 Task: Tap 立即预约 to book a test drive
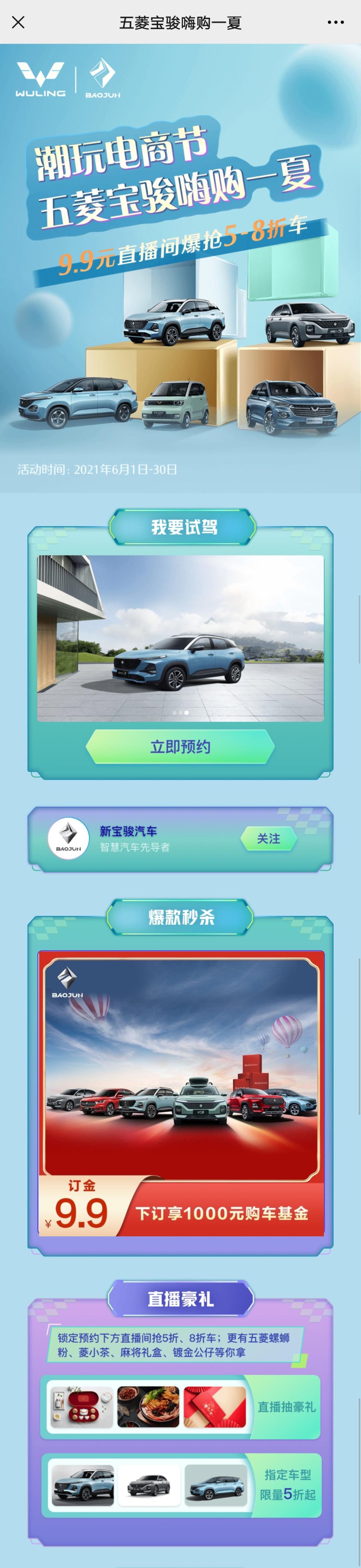(180, 746)
